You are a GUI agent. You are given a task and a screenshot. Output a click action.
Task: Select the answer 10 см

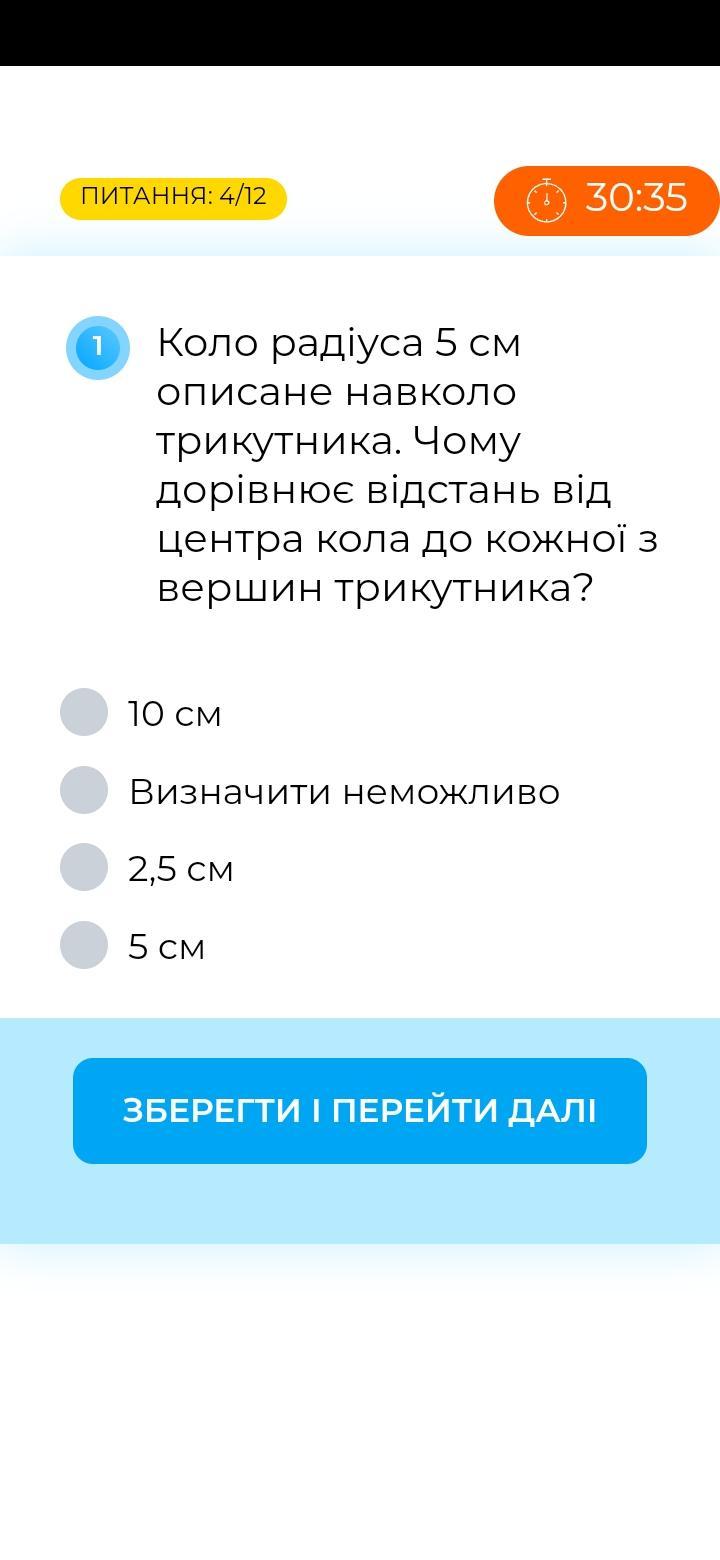click(84, 712)
